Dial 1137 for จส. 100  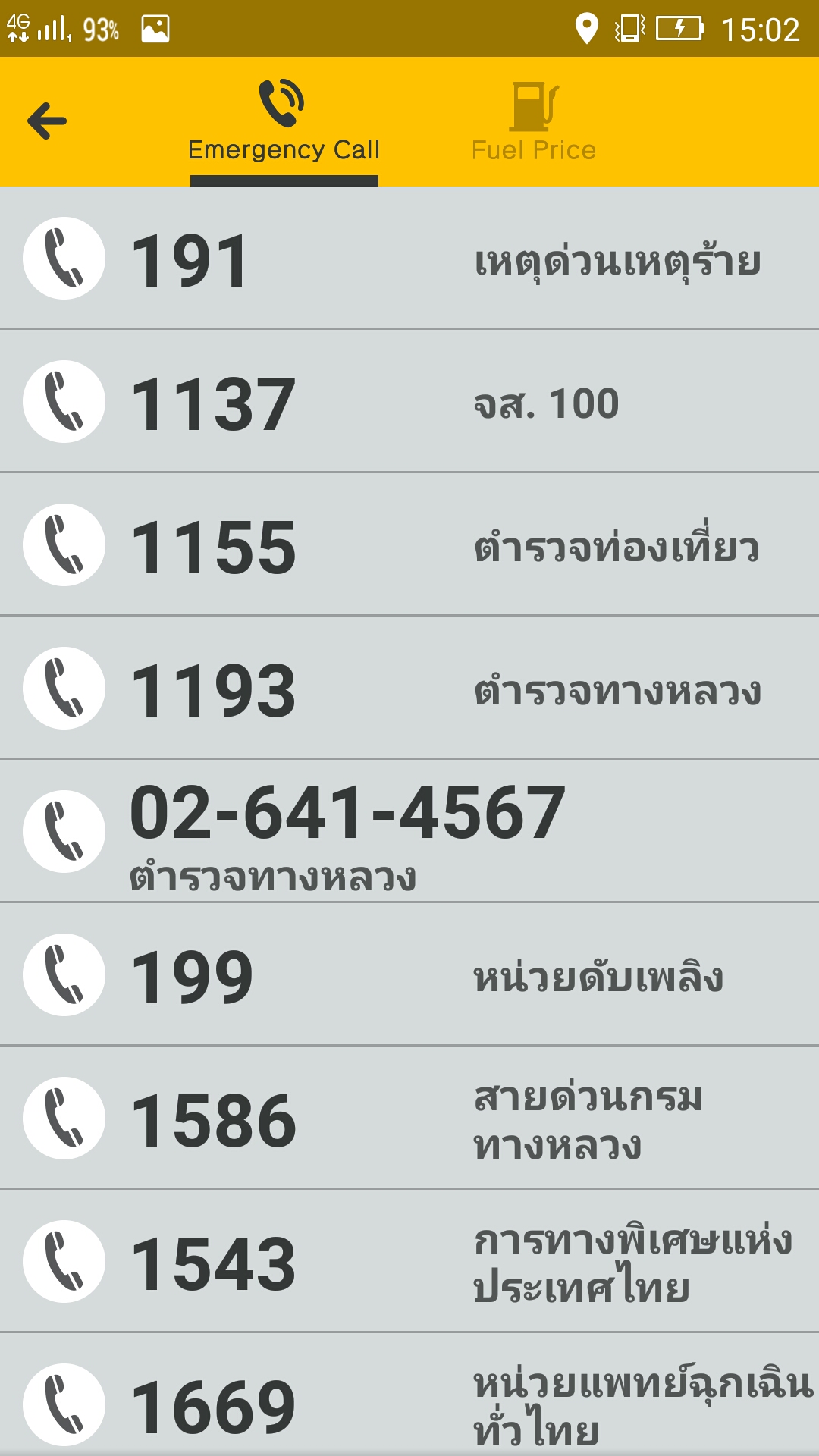(x=409, y=401)
